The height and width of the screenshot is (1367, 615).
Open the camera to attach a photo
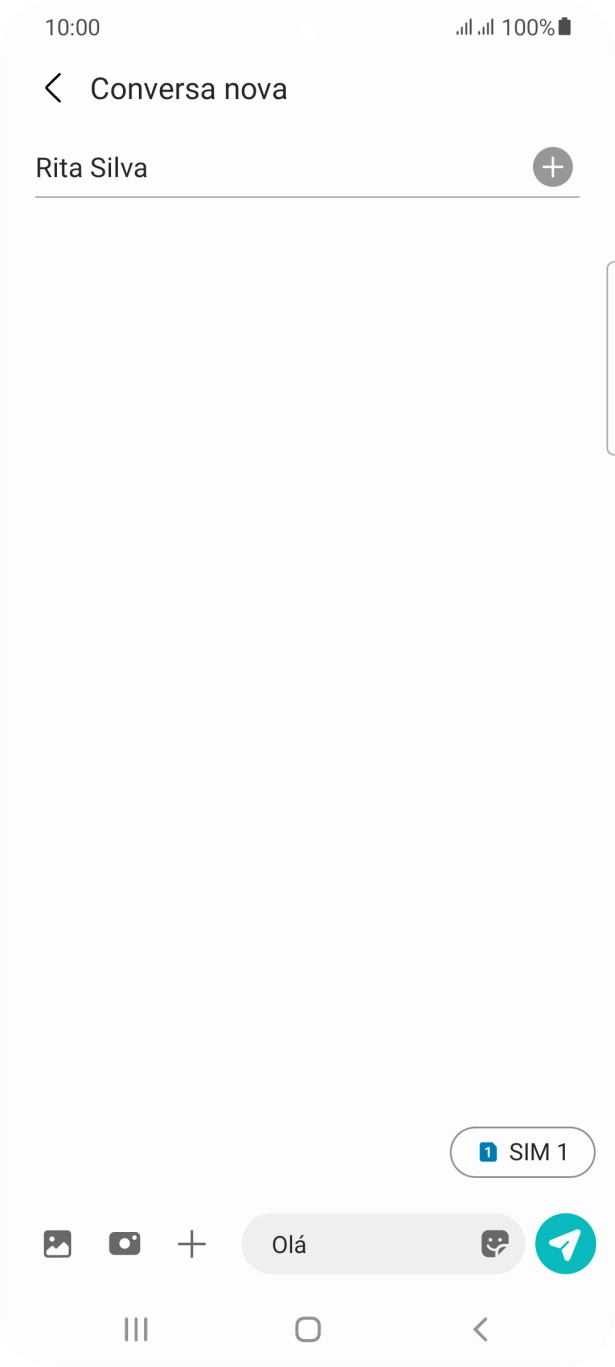pyautogui.click(x=125, y=1244)
